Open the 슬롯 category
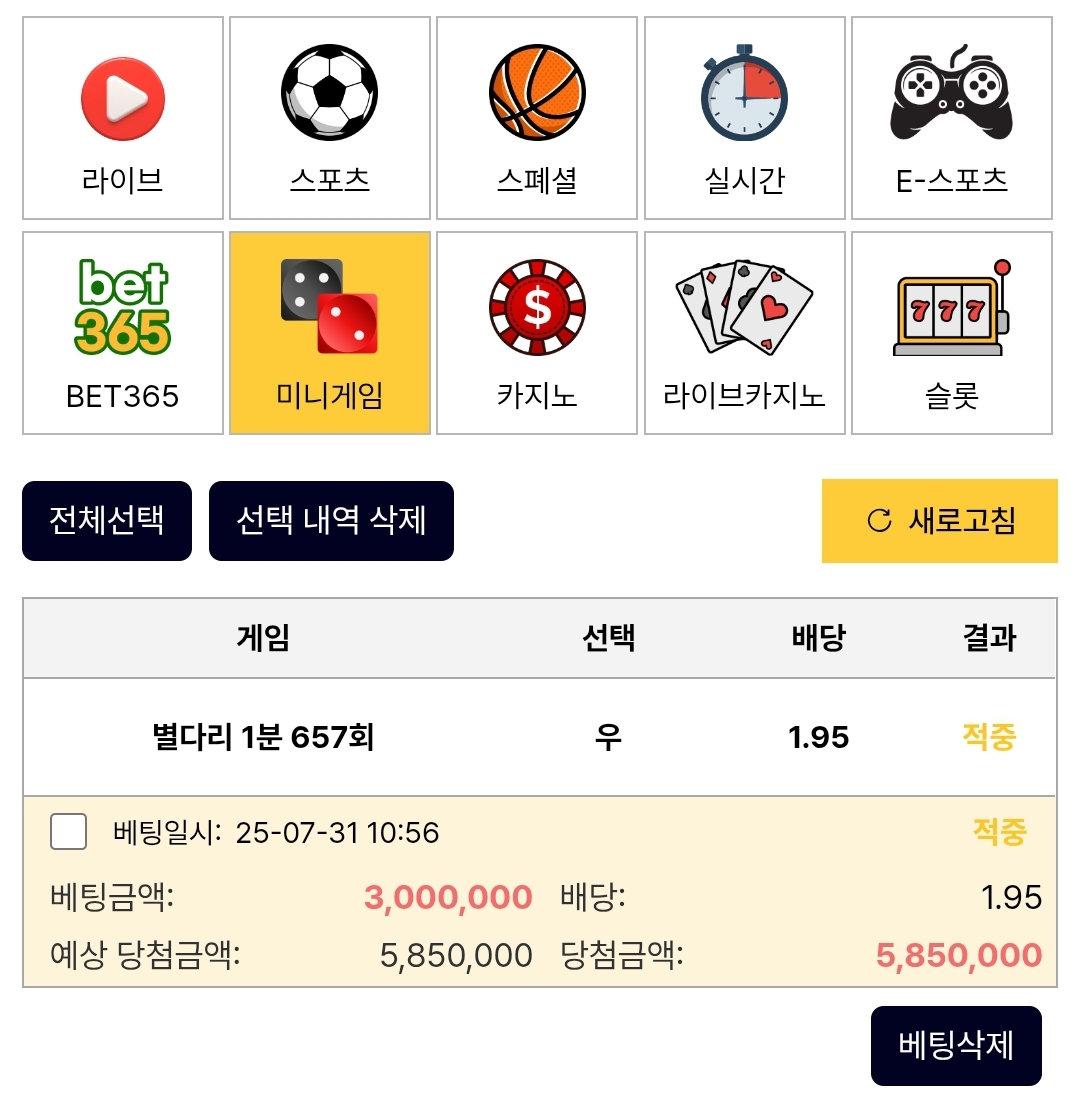Image resolution: width=1080 pixels, height=1108 pixels. (x=951, y=333)
